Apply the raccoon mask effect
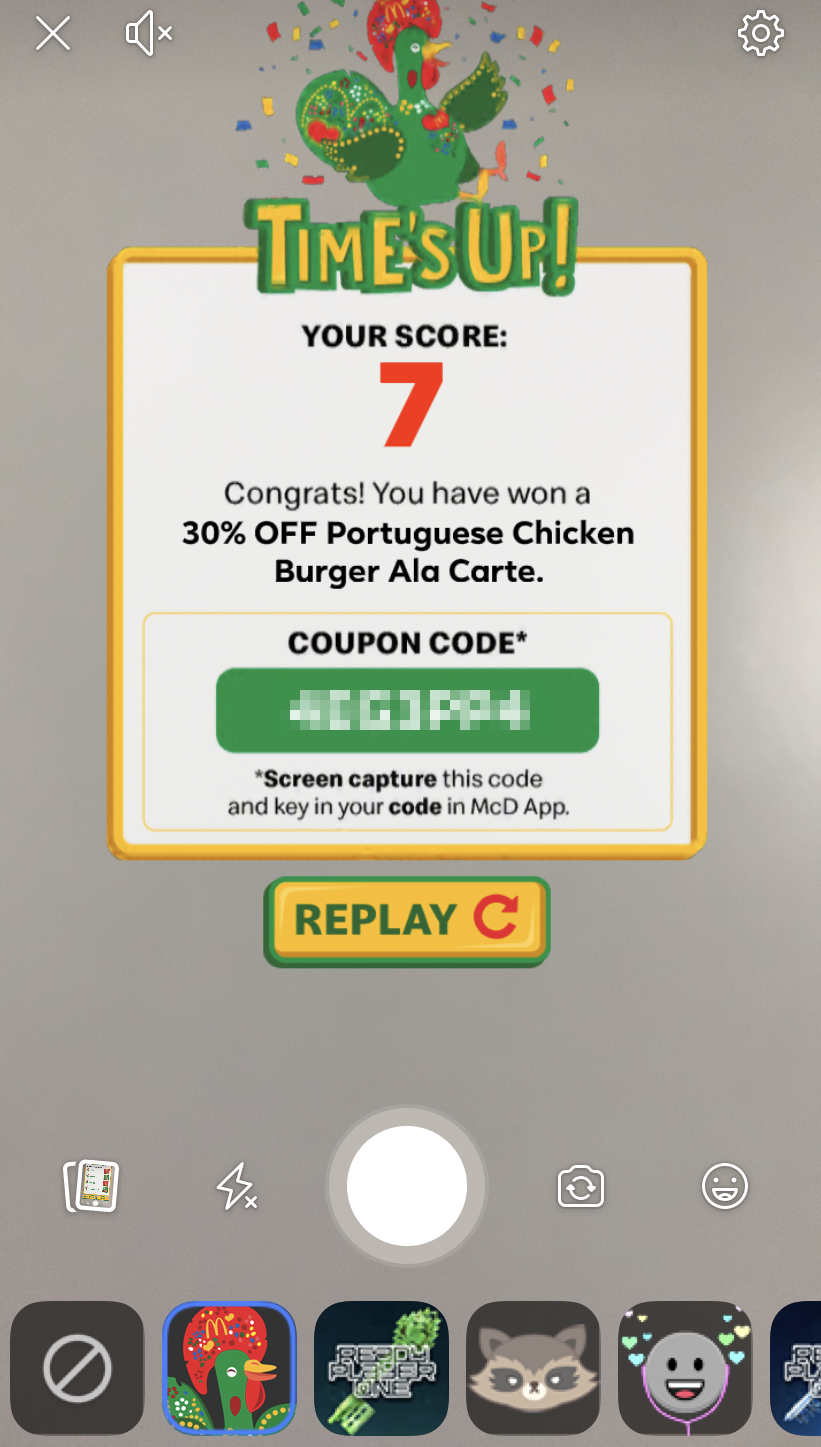The width and height of the screenshot is (821, 1447). point(533,1367)
